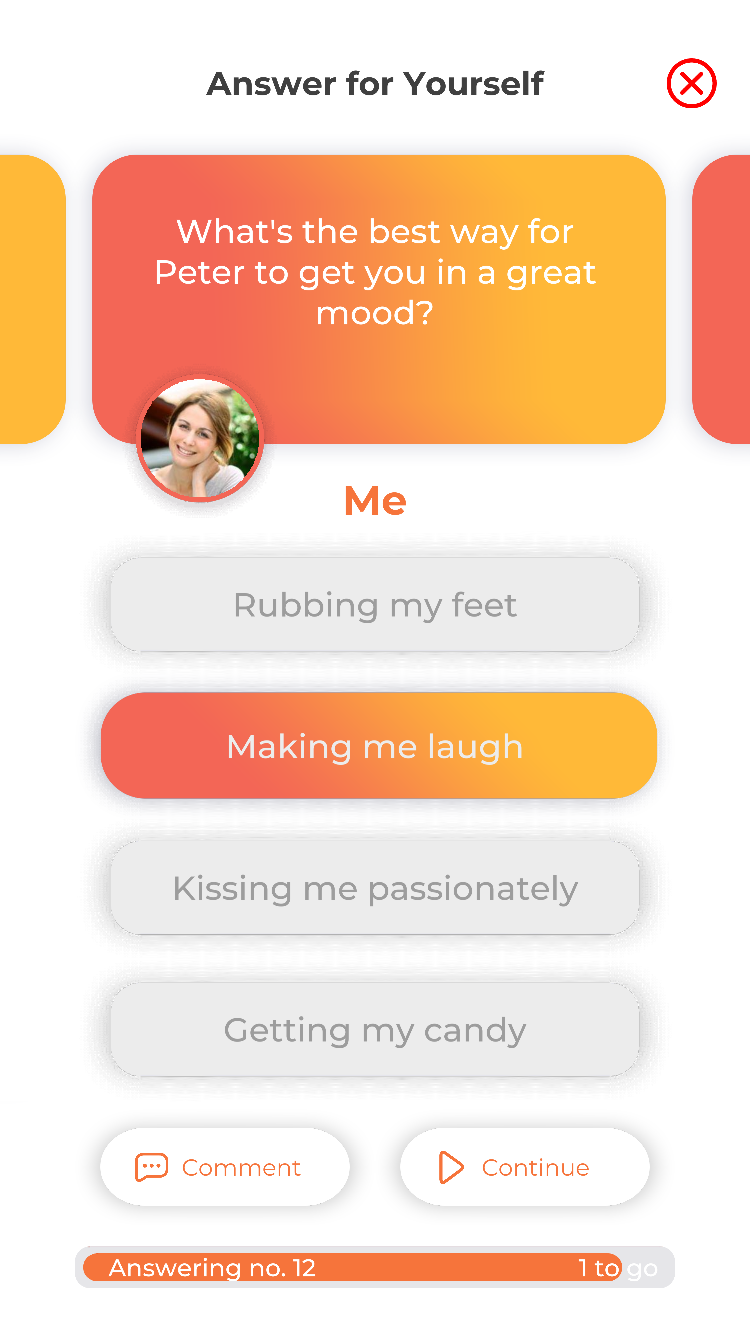Tap the question text inside the card
This screenshot has height=1334, width=750.
pyautogui.click(x=375, y=271)
